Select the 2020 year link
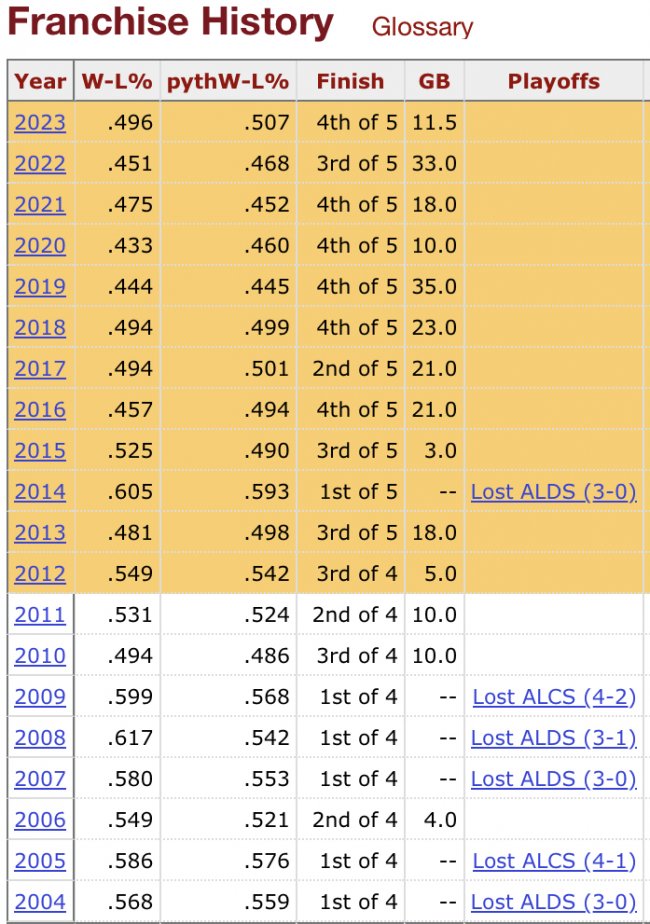This screenshot has height=924, width=650. tap(40, 246)
